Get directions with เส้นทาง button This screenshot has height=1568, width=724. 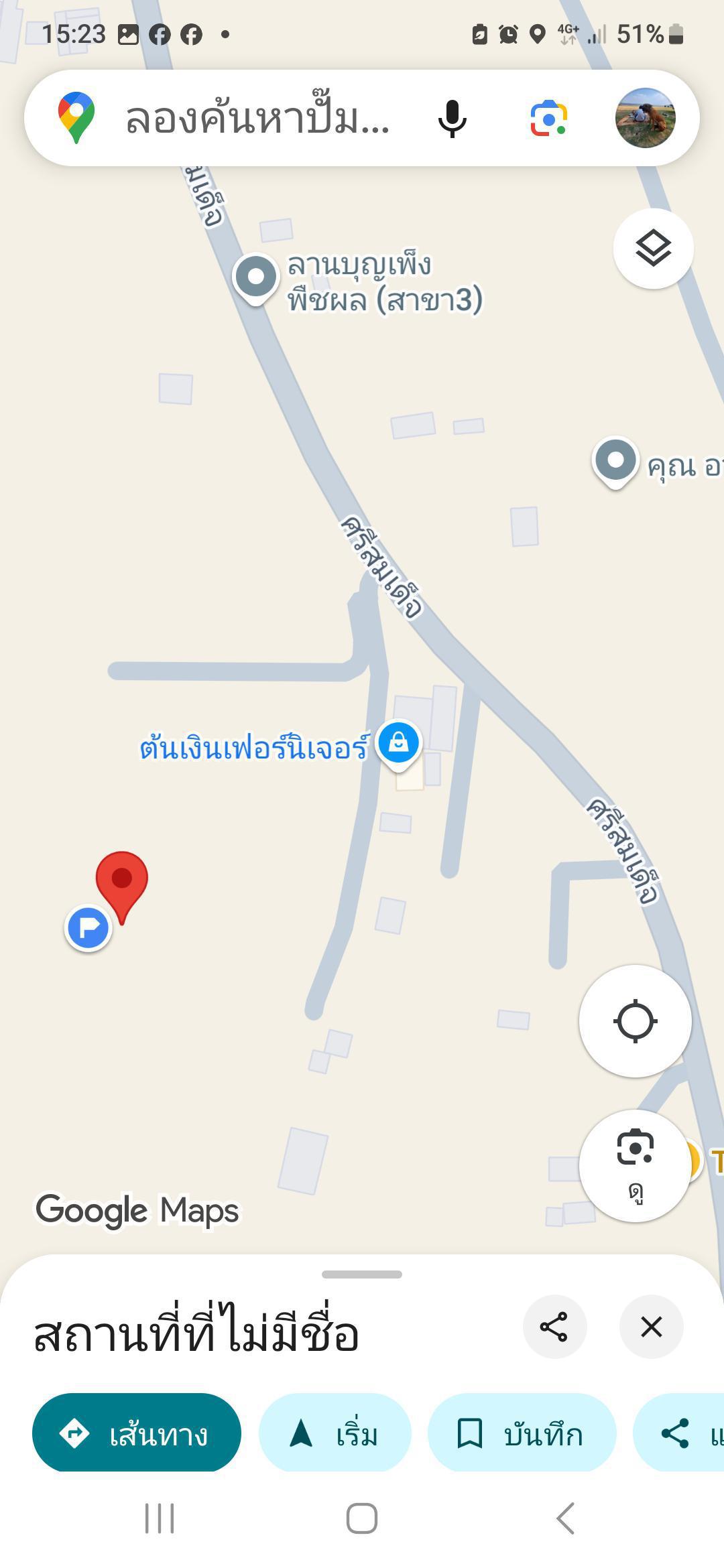[137, 1433]
